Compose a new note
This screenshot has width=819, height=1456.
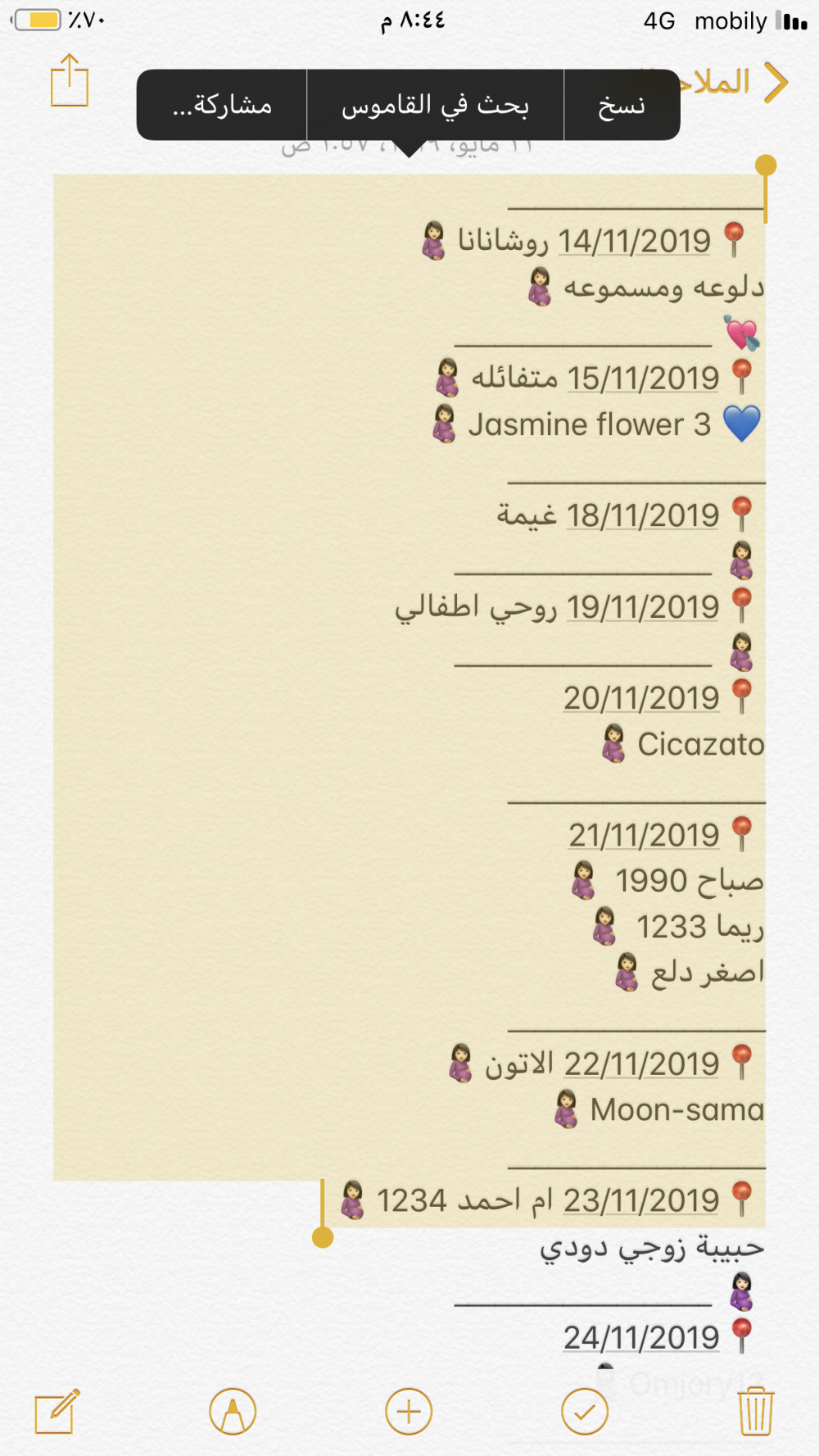pos(57,1412)
